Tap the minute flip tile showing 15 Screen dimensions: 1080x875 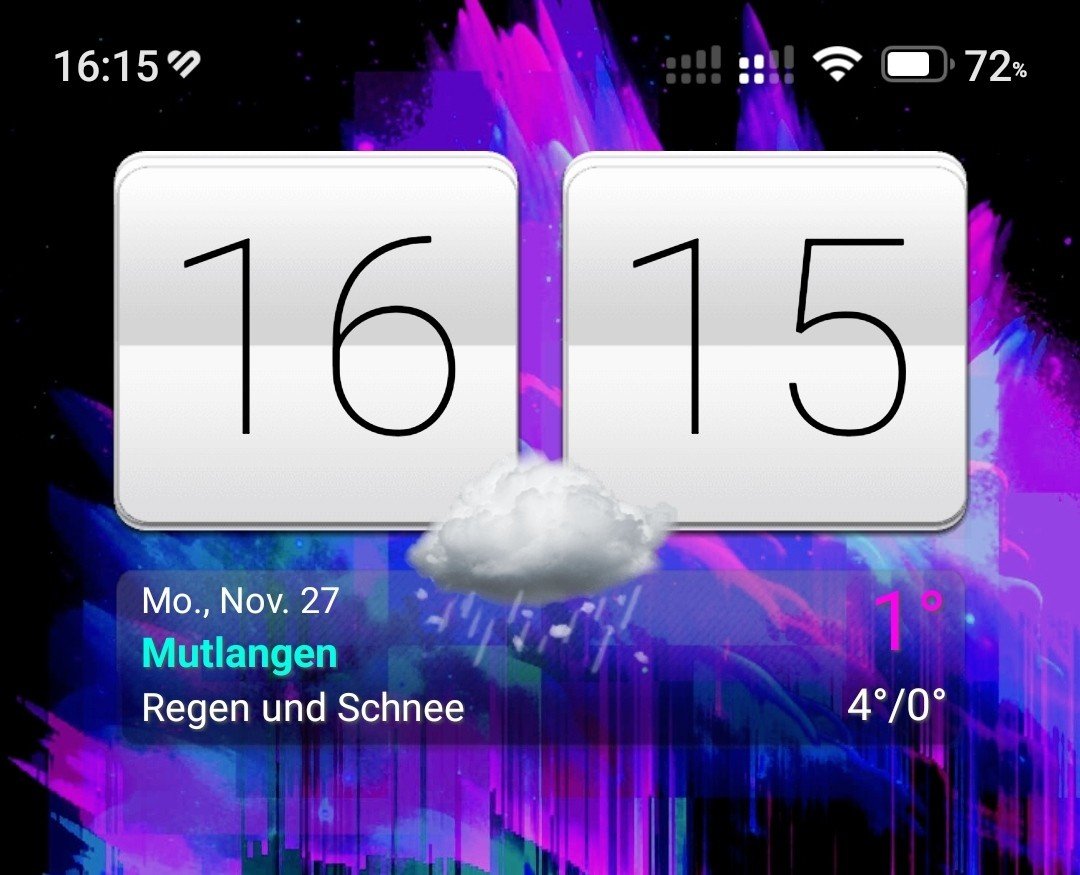coord(765,340)
